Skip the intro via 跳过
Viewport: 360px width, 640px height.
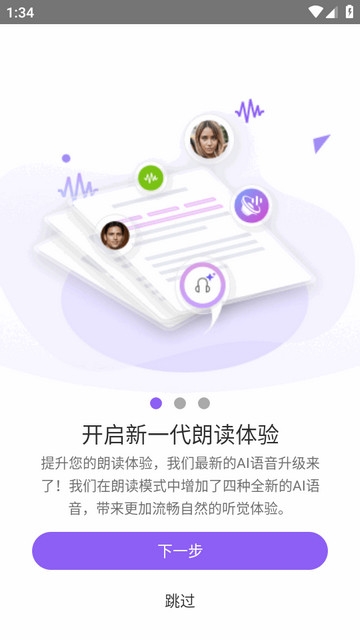[x=180, y=601]
